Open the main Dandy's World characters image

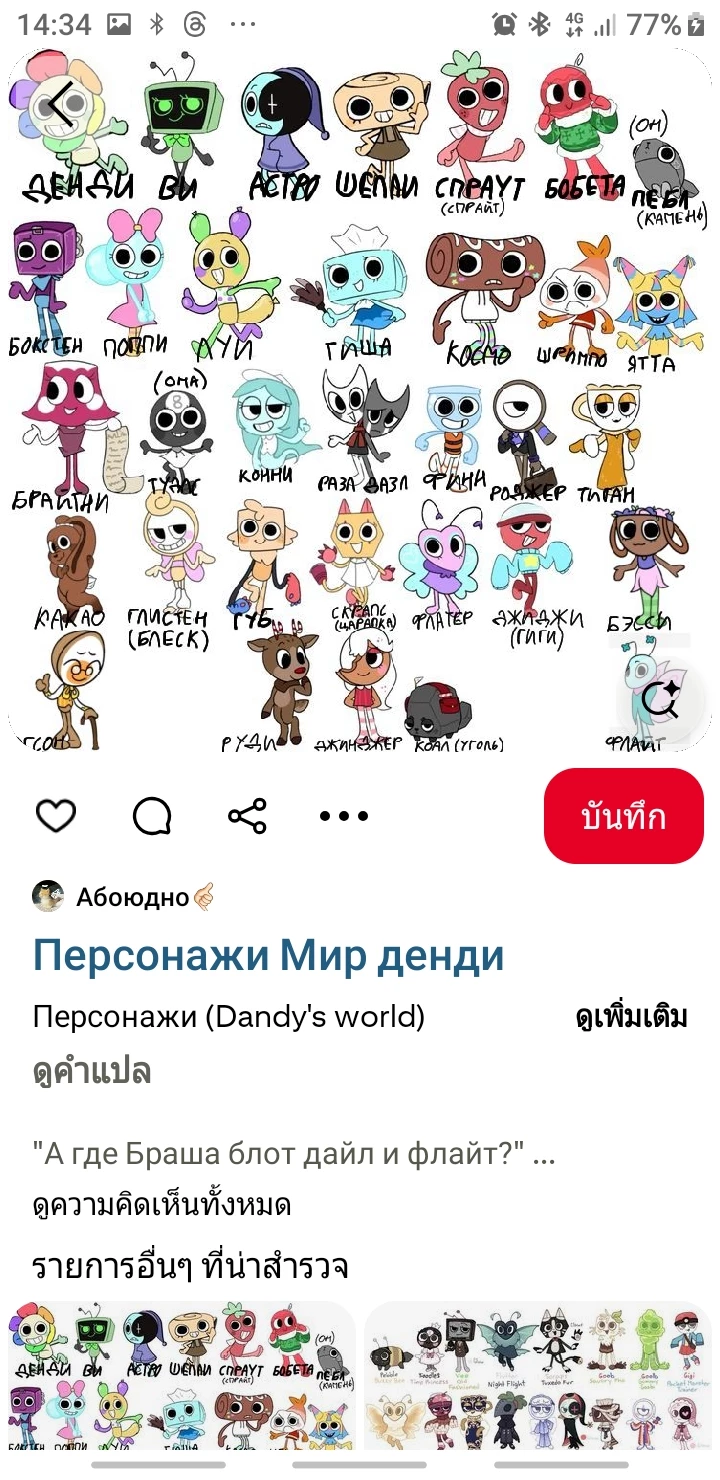pyautogui.click(x=360, y=400)
